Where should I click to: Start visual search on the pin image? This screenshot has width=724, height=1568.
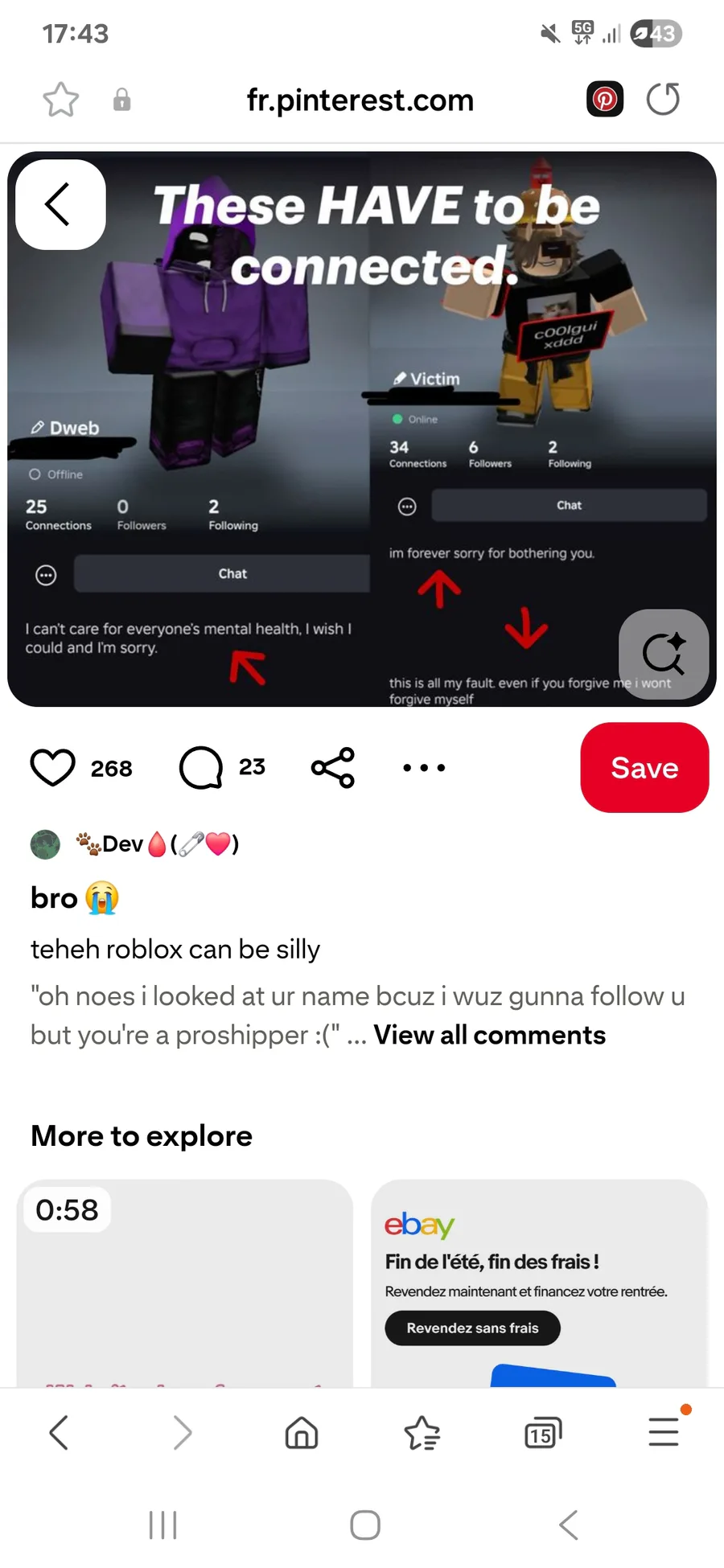[x=664, y=654]
